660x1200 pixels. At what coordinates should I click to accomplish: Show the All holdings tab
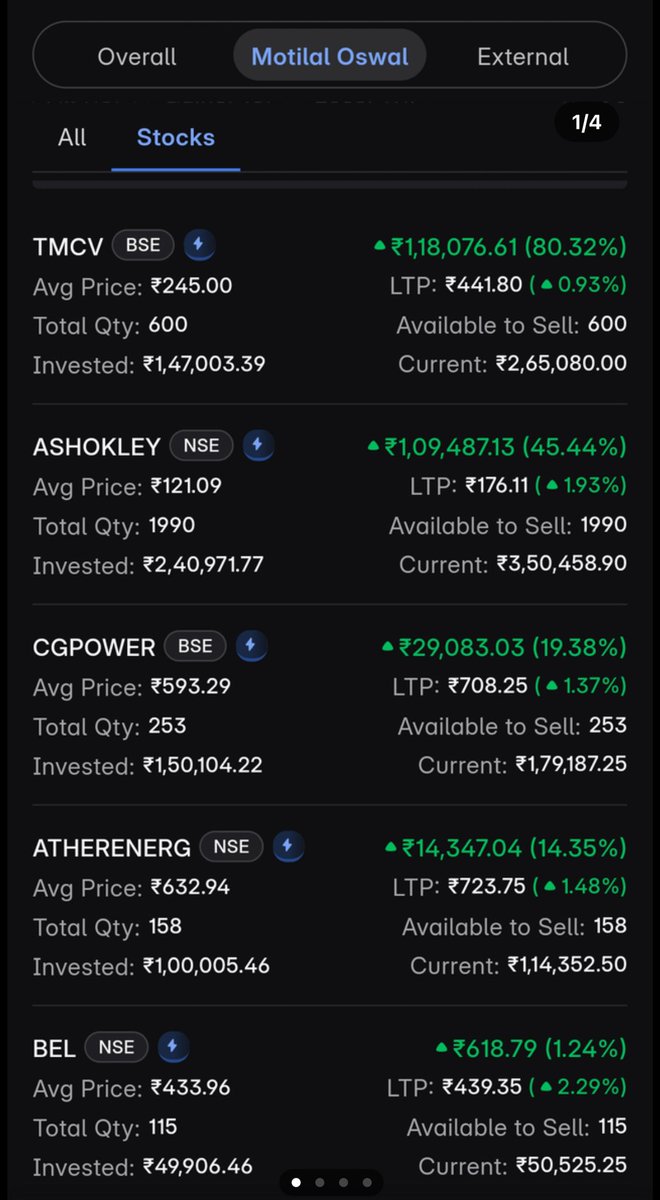click(x=72, y=138)
